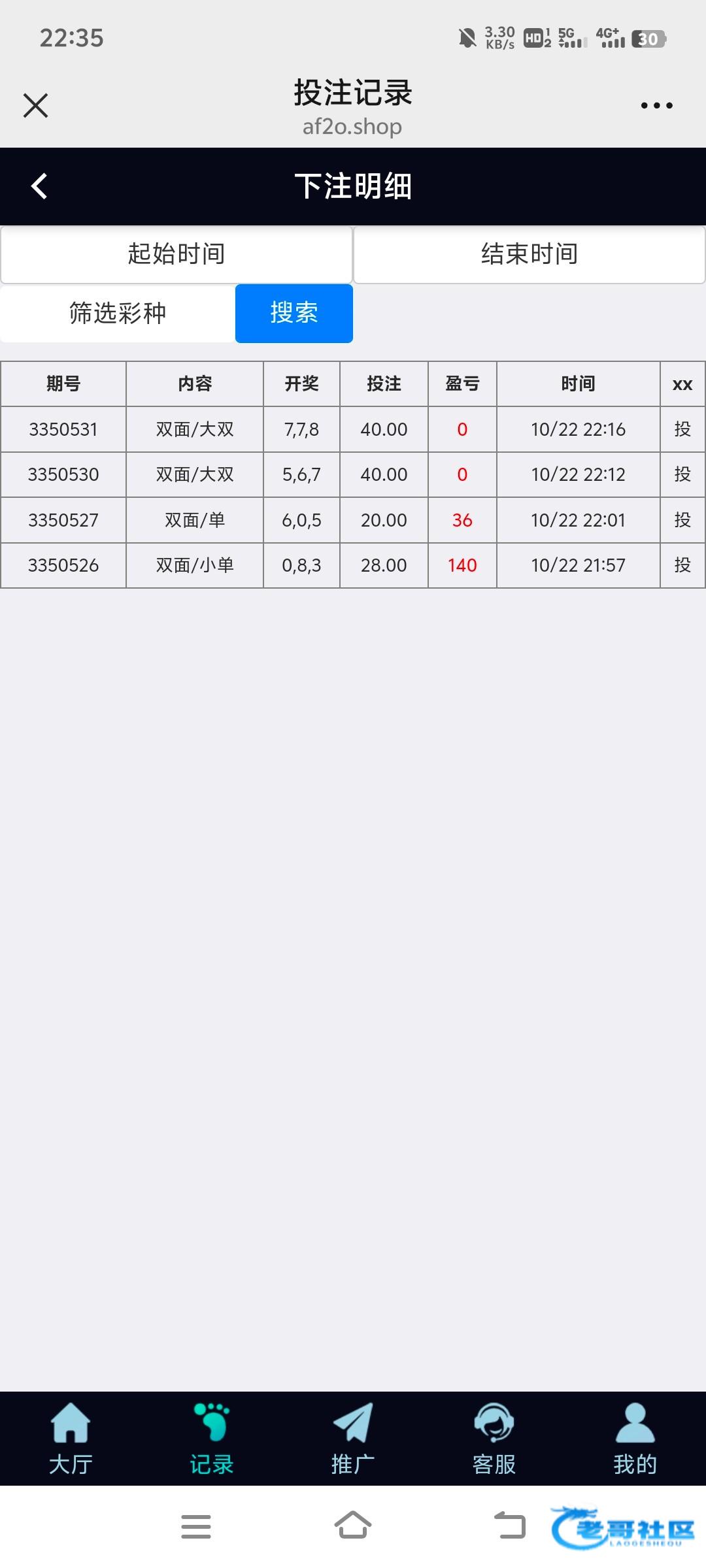This screenshot has width=706, height=1568.
Task: Tap 投 for issue 3350526
Action: pyautogui.click(x=682, y=565)
